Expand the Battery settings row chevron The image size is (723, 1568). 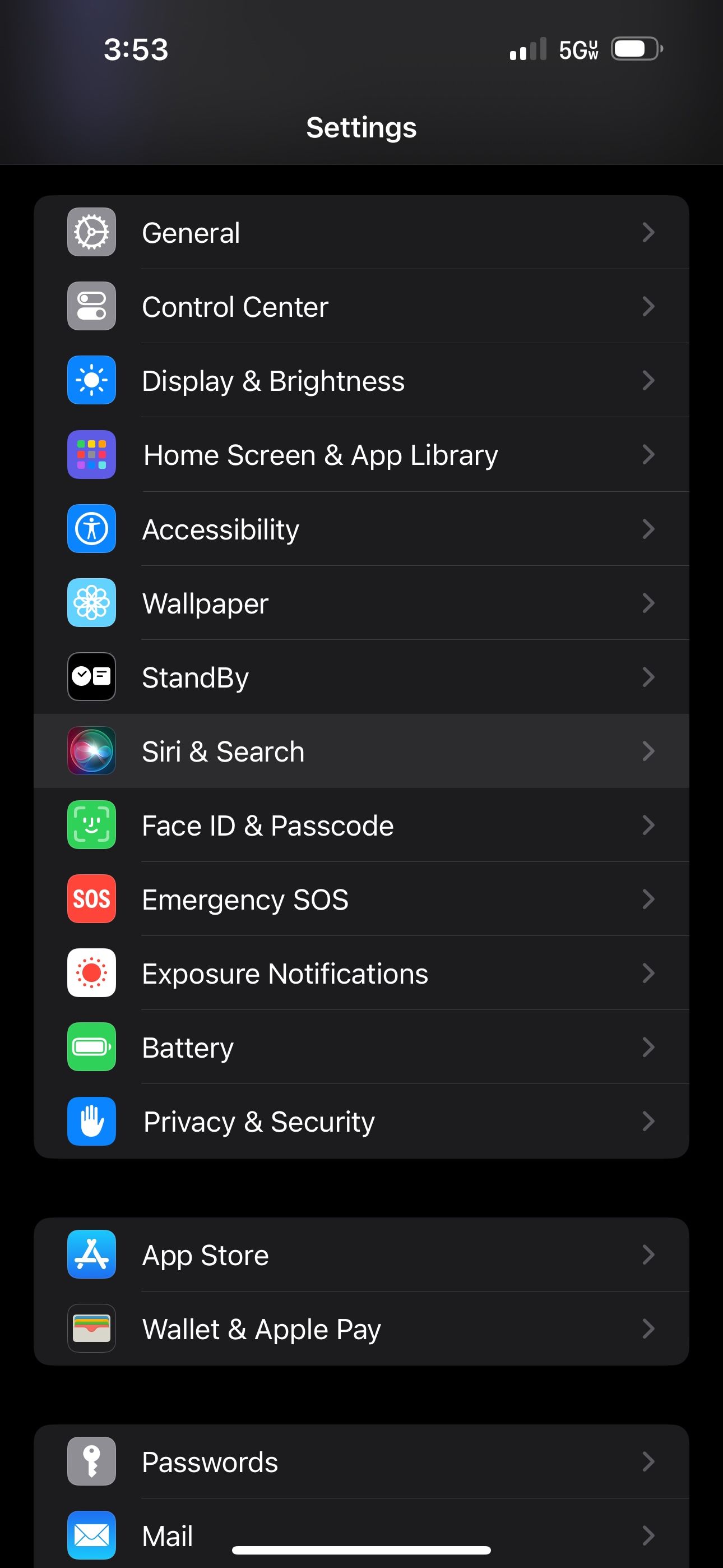pos(649,1048)
